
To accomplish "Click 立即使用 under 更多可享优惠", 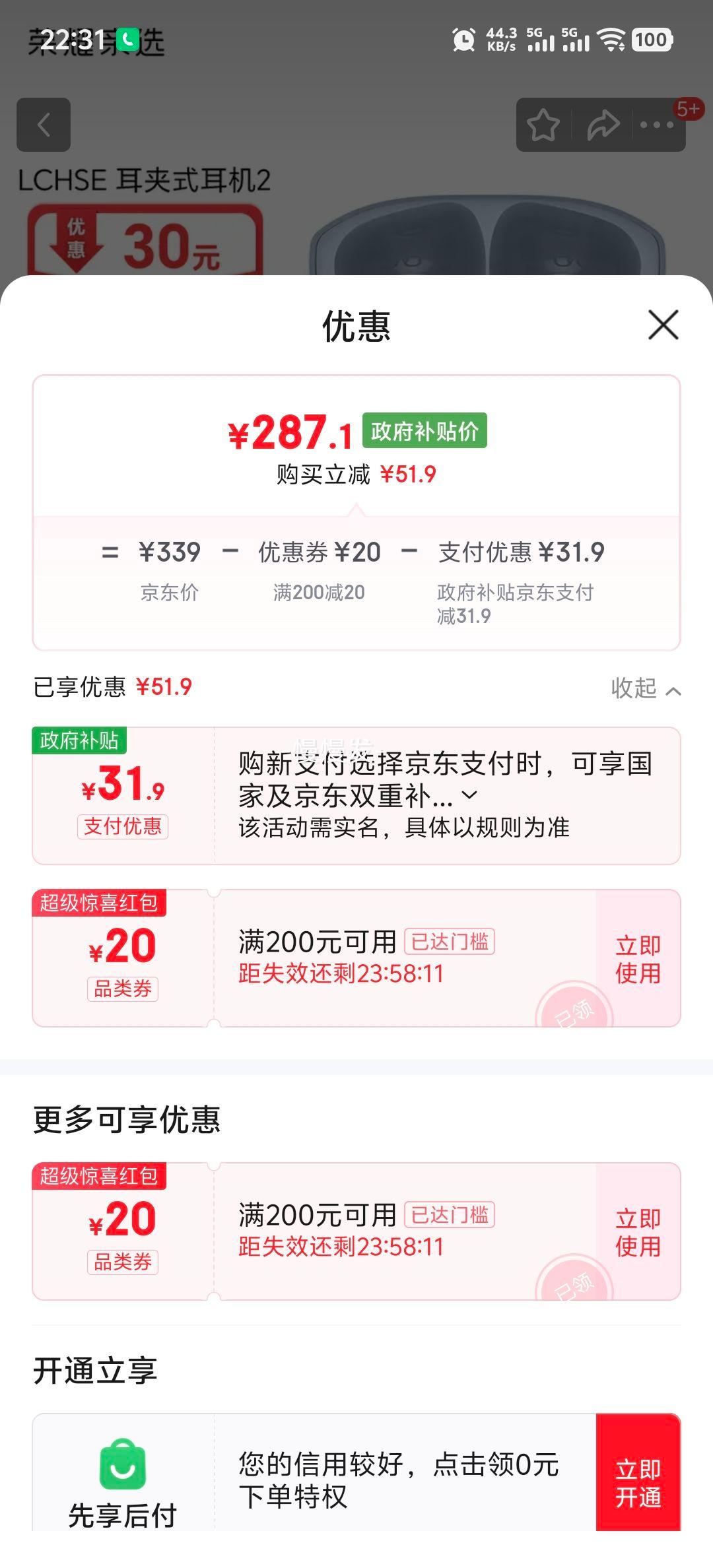I will coord(636,1232).
